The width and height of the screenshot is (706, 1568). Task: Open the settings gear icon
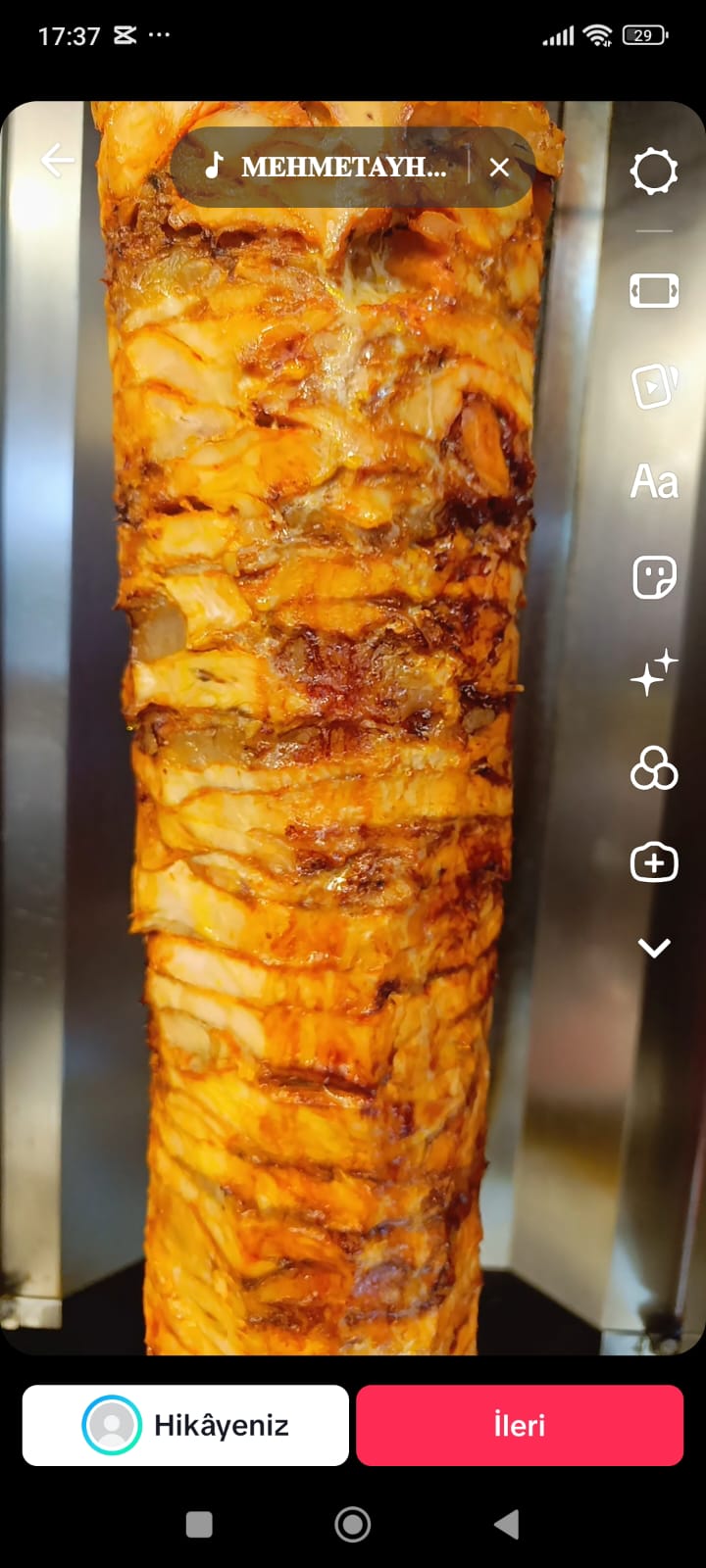click(653, 171)
